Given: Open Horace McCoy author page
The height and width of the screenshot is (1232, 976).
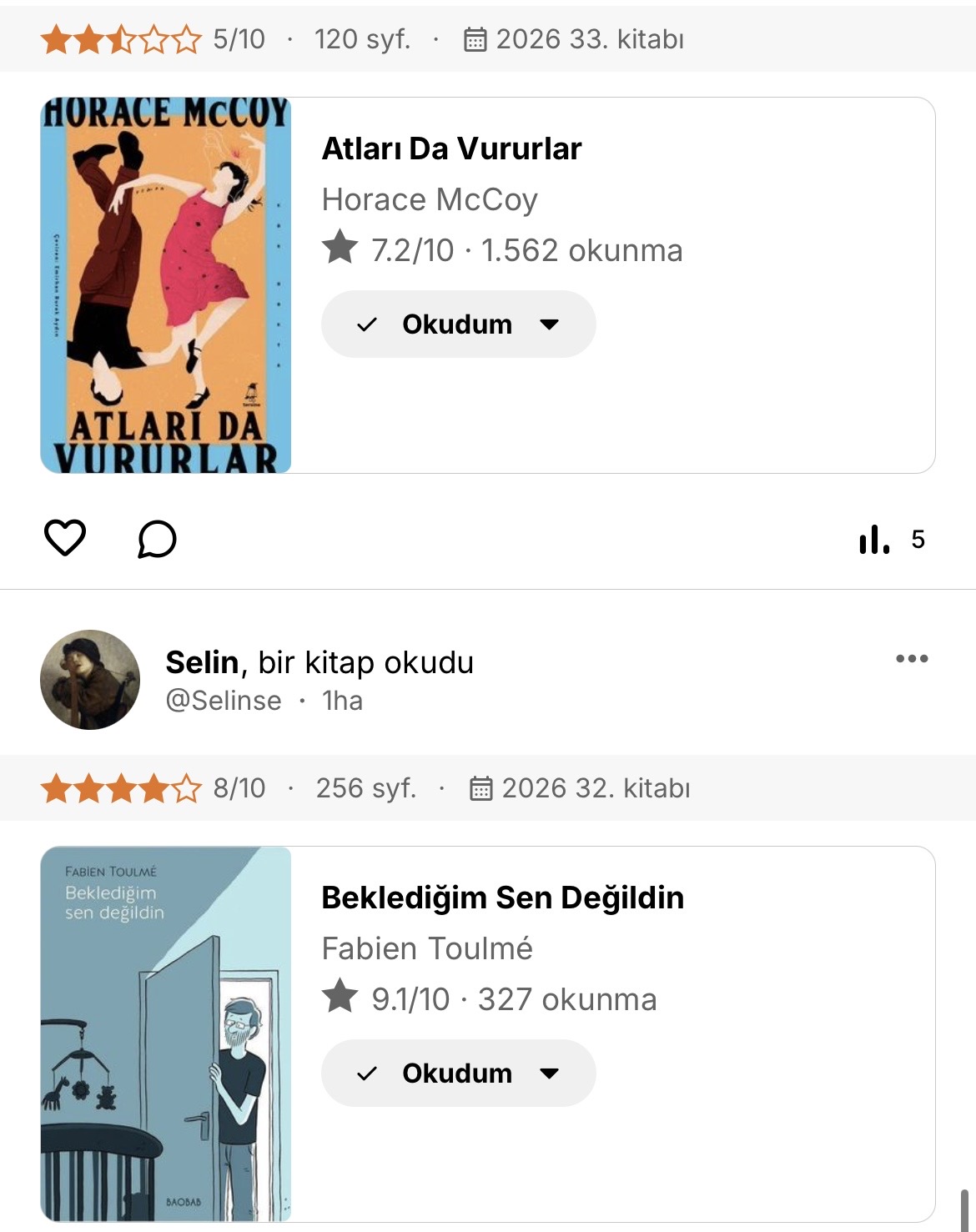Looking at the screenshot, I should coord(430,199).
